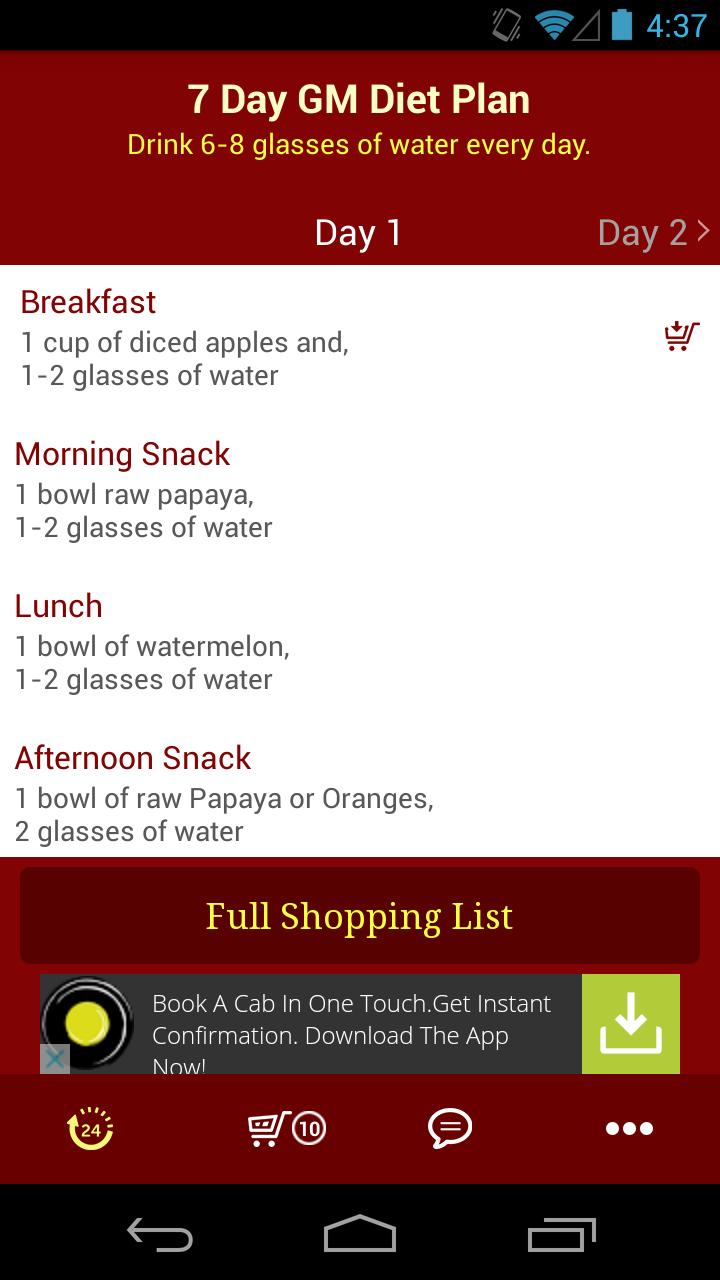The width and height of the screenshot is (720, 1280).
Task: Tap the Android home navigation icon
Action: tap(360, 1235)
